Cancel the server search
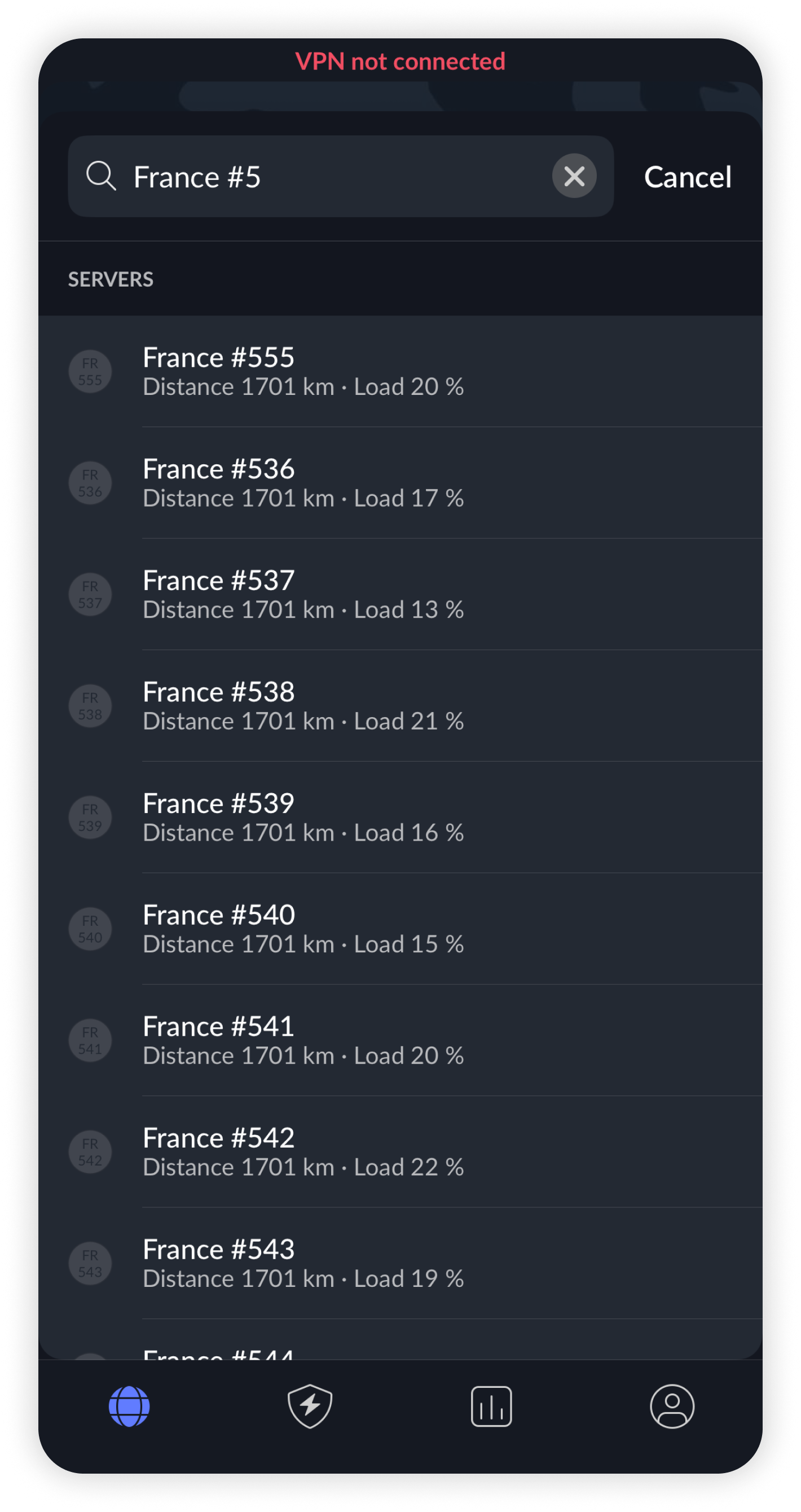 687,177
